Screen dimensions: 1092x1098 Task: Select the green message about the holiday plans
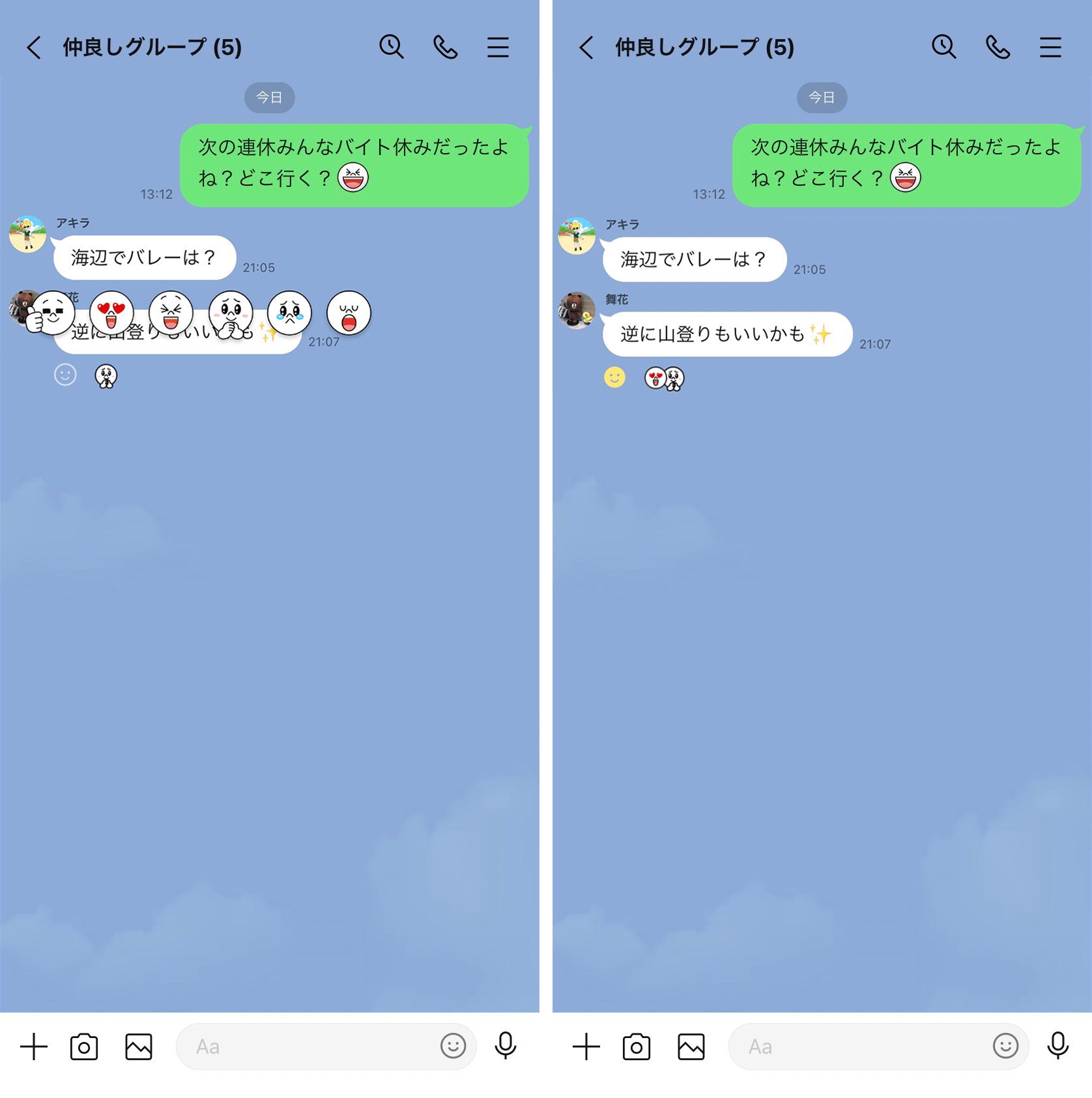[x=354, y=163]
